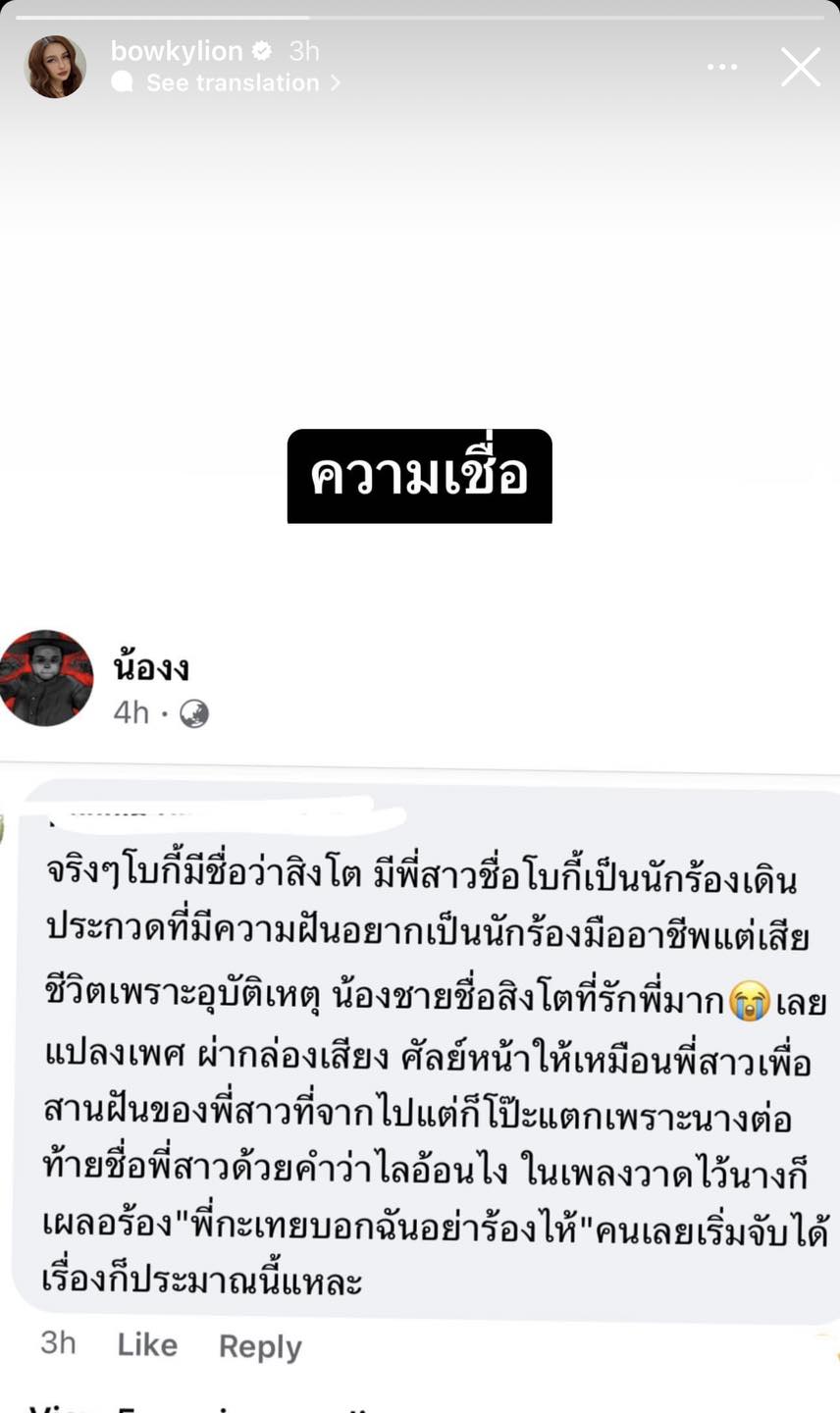Click the Like button on the comment
The height and width of the screenshot is (1413, 840).
click(146, 1345)
